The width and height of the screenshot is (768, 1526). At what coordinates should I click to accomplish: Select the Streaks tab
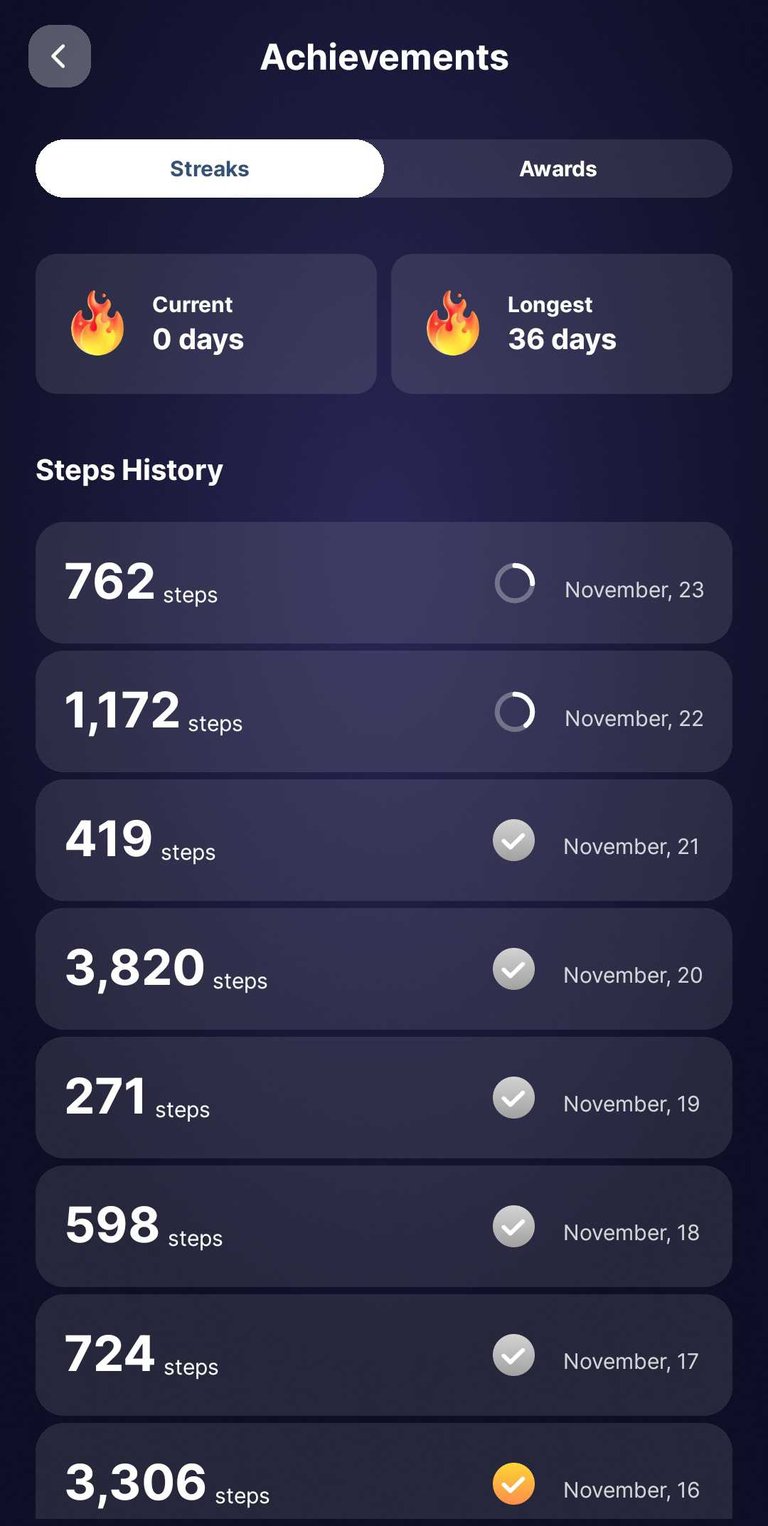[210, 168]
